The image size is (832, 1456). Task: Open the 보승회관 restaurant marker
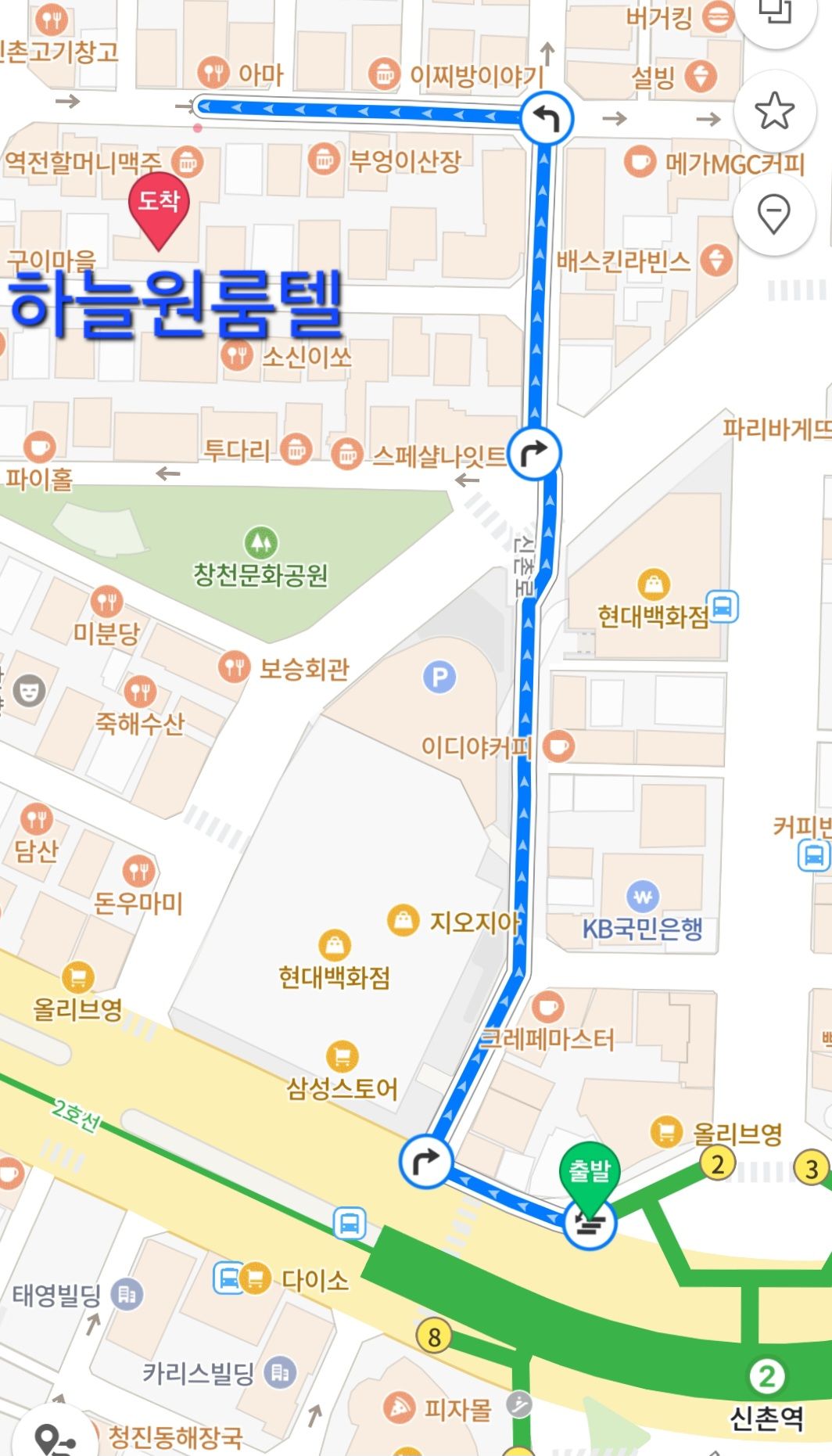click(234, 667)
